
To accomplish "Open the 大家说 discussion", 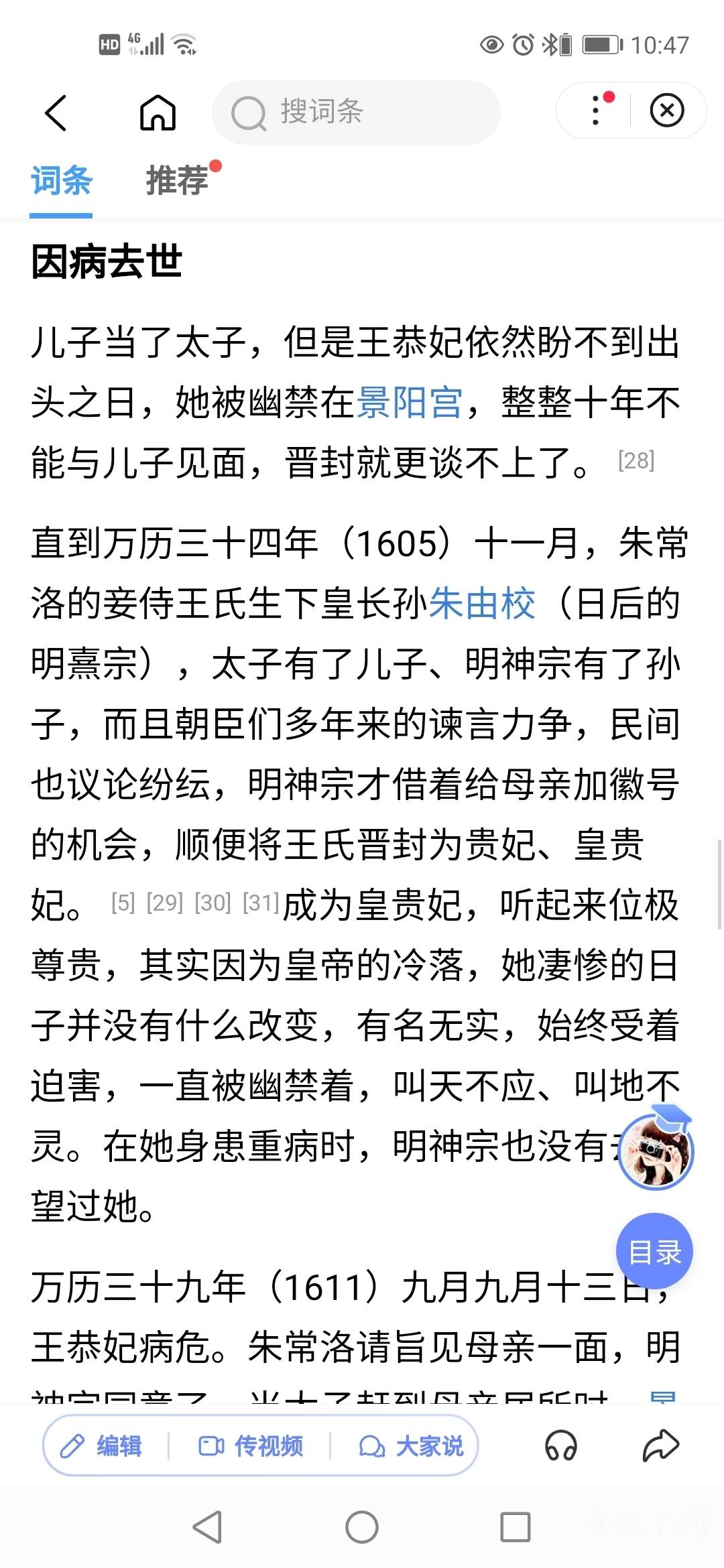I will [411, 1445].
